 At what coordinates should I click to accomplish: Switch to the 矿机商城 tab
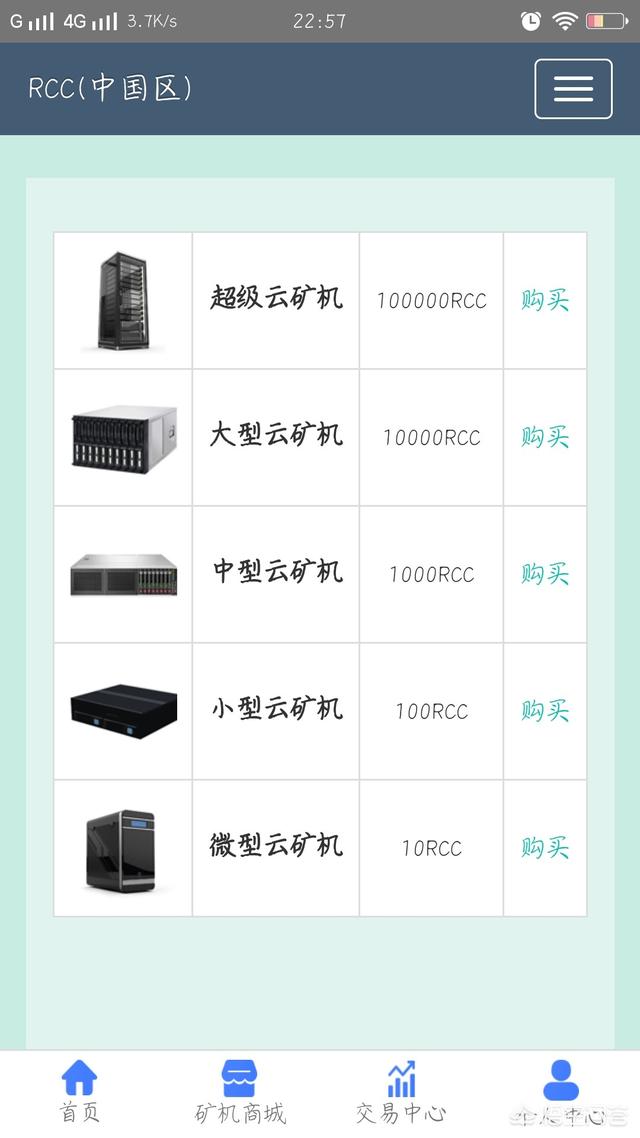(240, 1092)
